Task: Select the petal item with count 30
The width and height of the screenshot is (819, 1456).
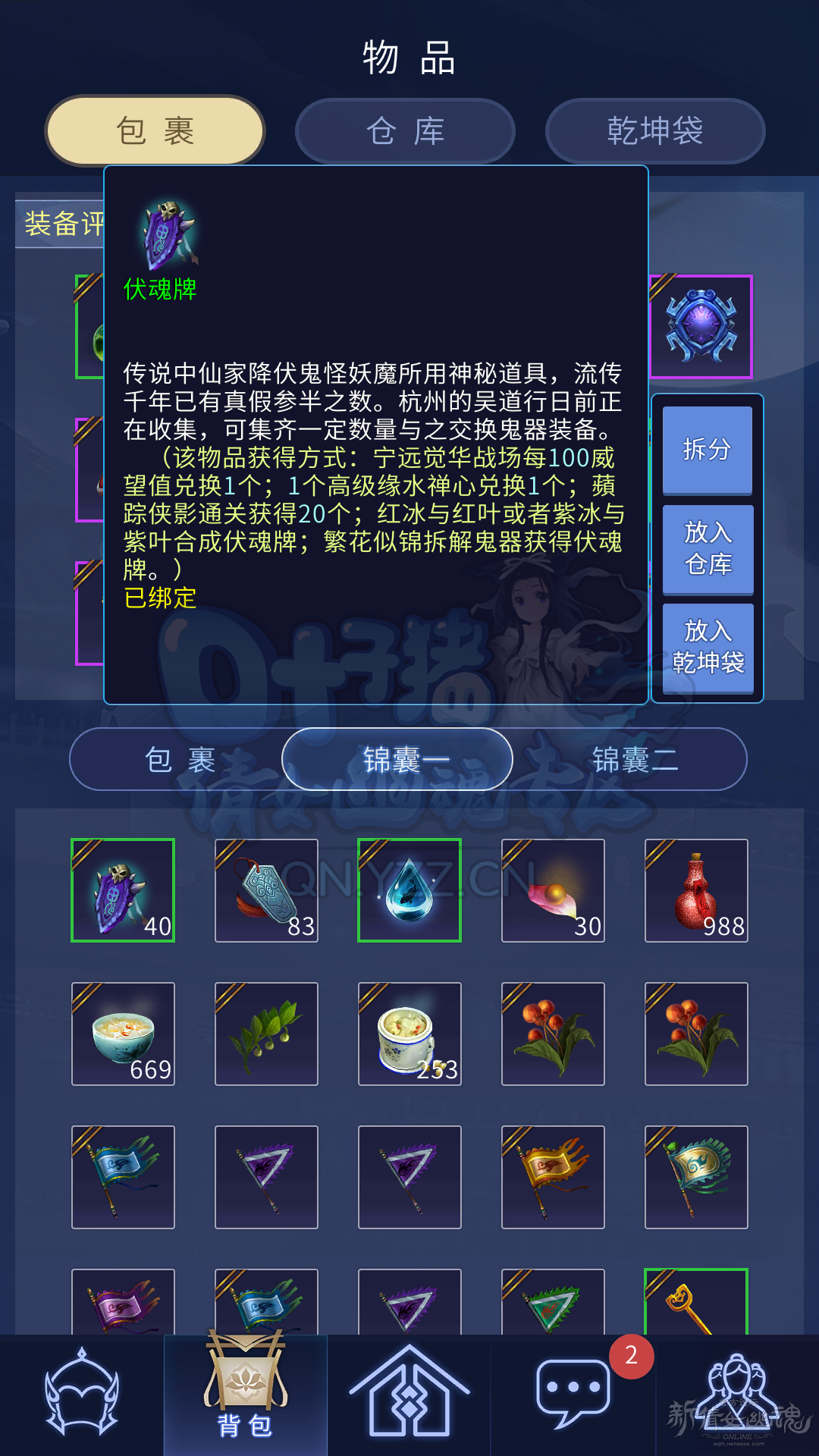Action: click(x=553, y=890)
